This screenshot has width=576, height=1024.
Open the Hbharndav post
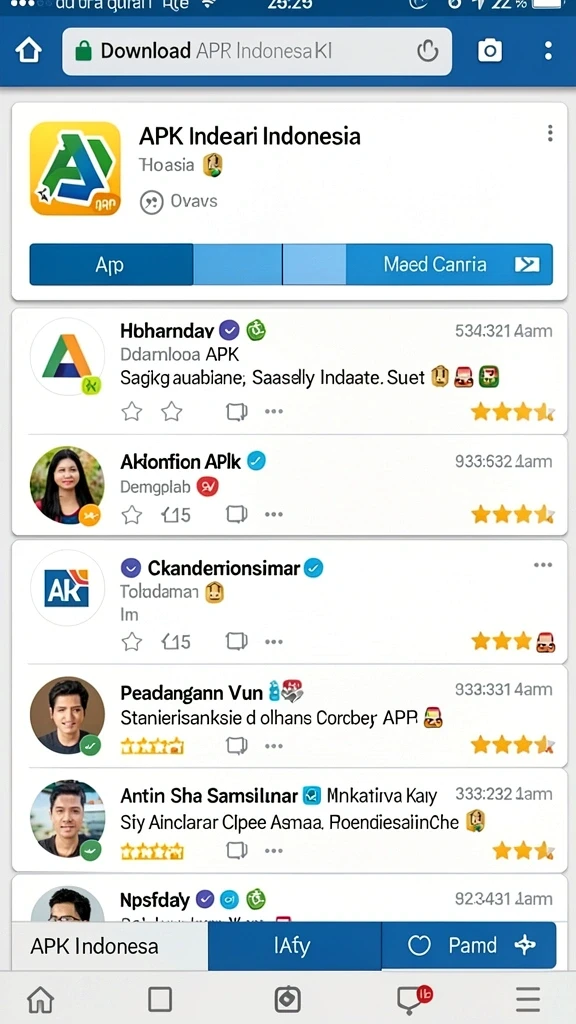(289, 372)
